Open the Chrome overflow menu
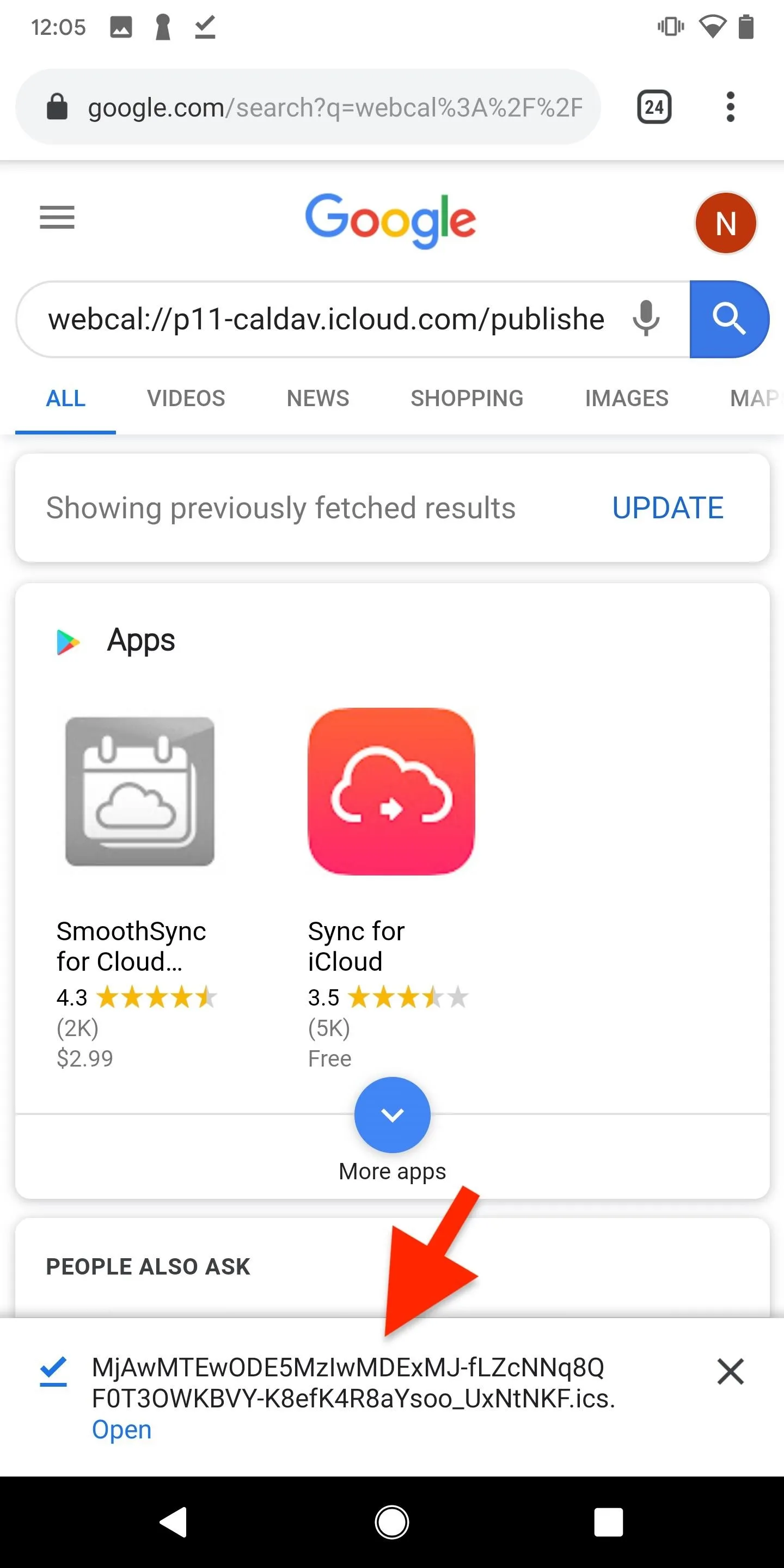The width and height of the screenshot is (784, 1568). click(x=731, y=107)
